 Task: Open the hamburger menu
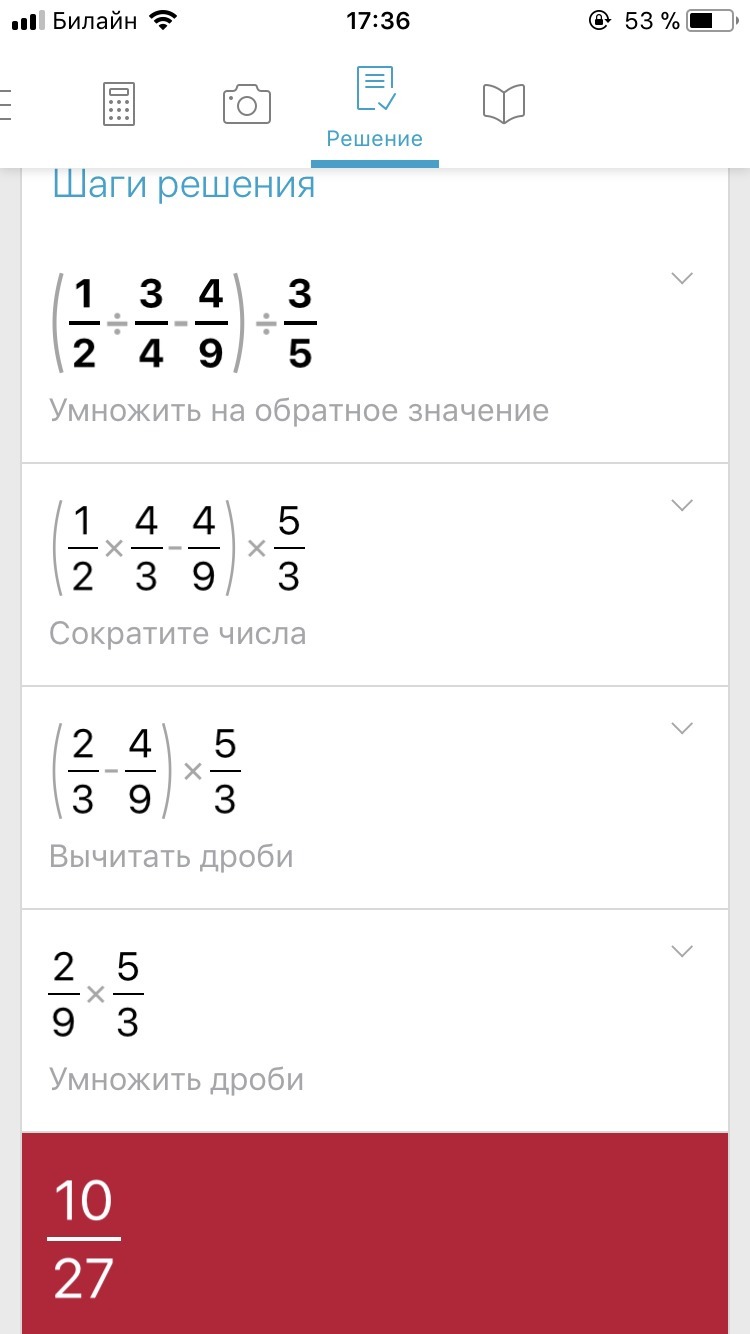[x=8, y=104]
